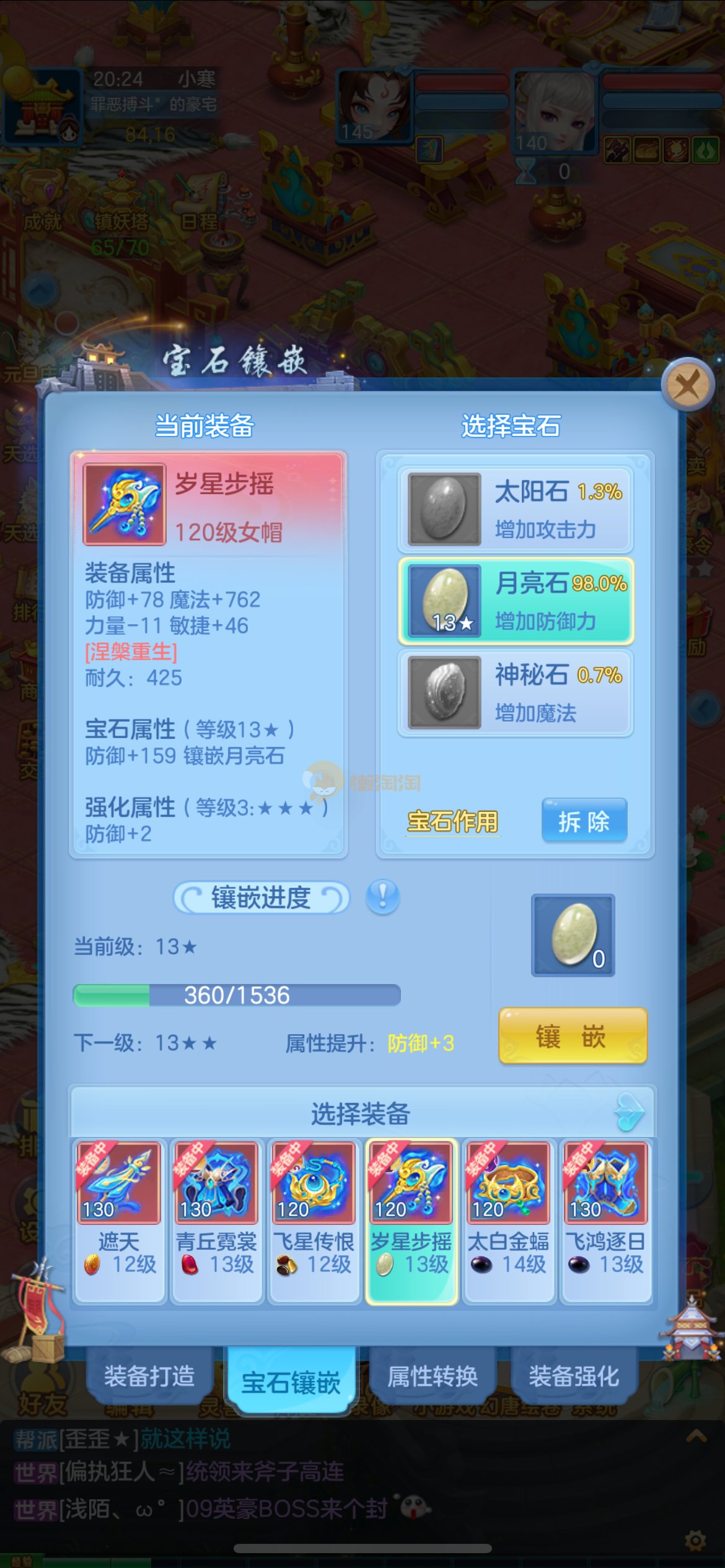
Task: Switch to the 装备打造 tab
Action: 149,1376
